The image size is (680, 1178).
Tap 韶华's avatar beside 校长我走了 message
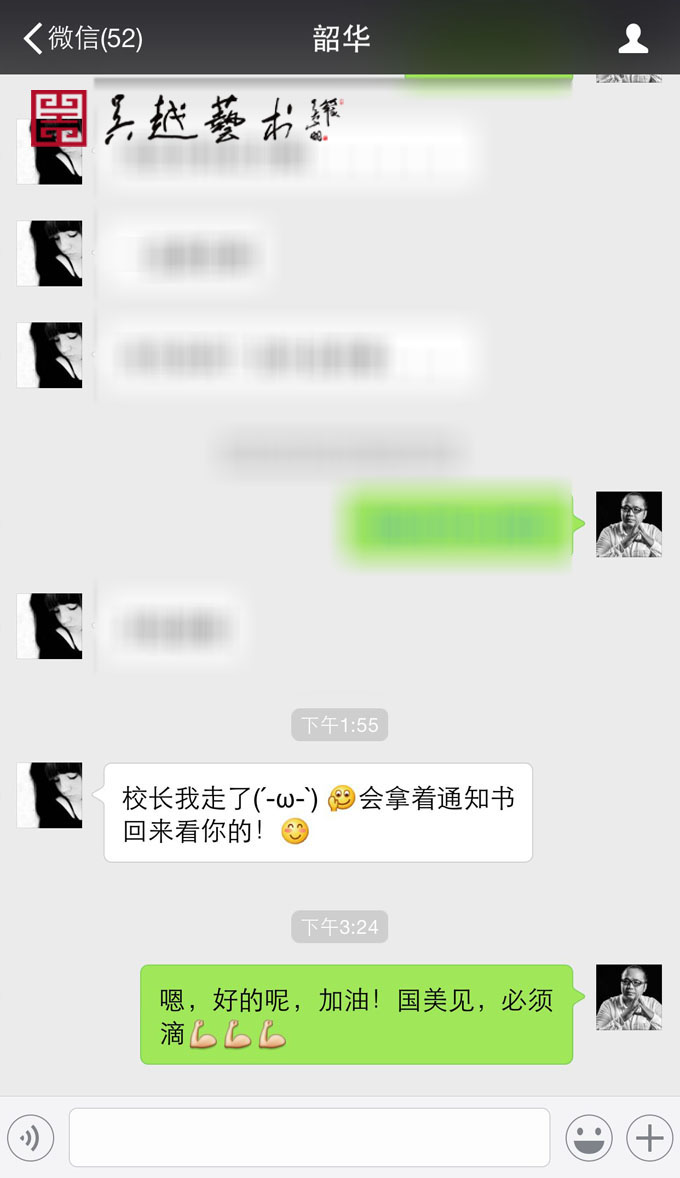coord(50,795)
